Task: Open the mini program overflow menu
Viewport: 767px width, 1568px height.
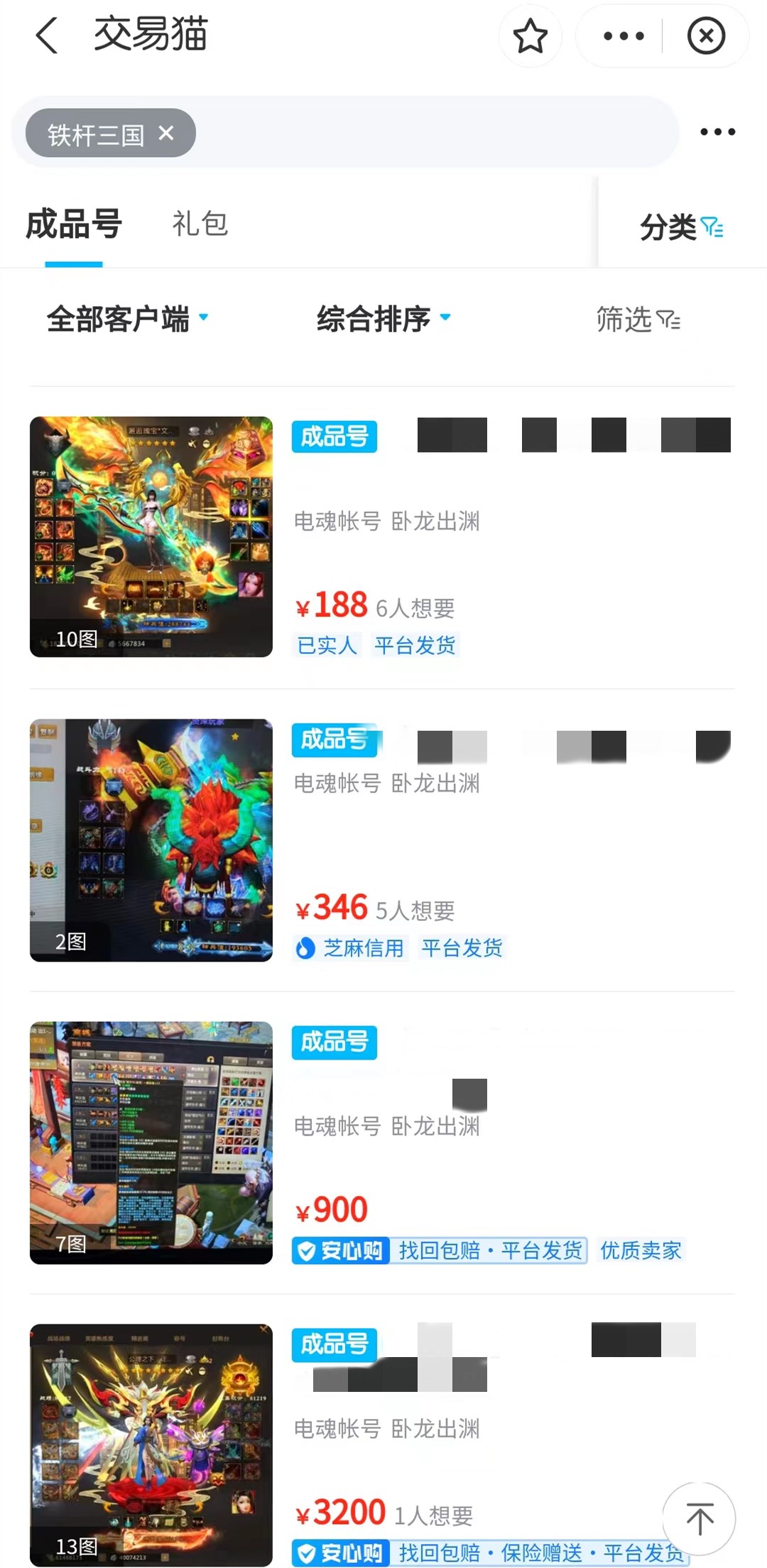Action: click(624, 36)
